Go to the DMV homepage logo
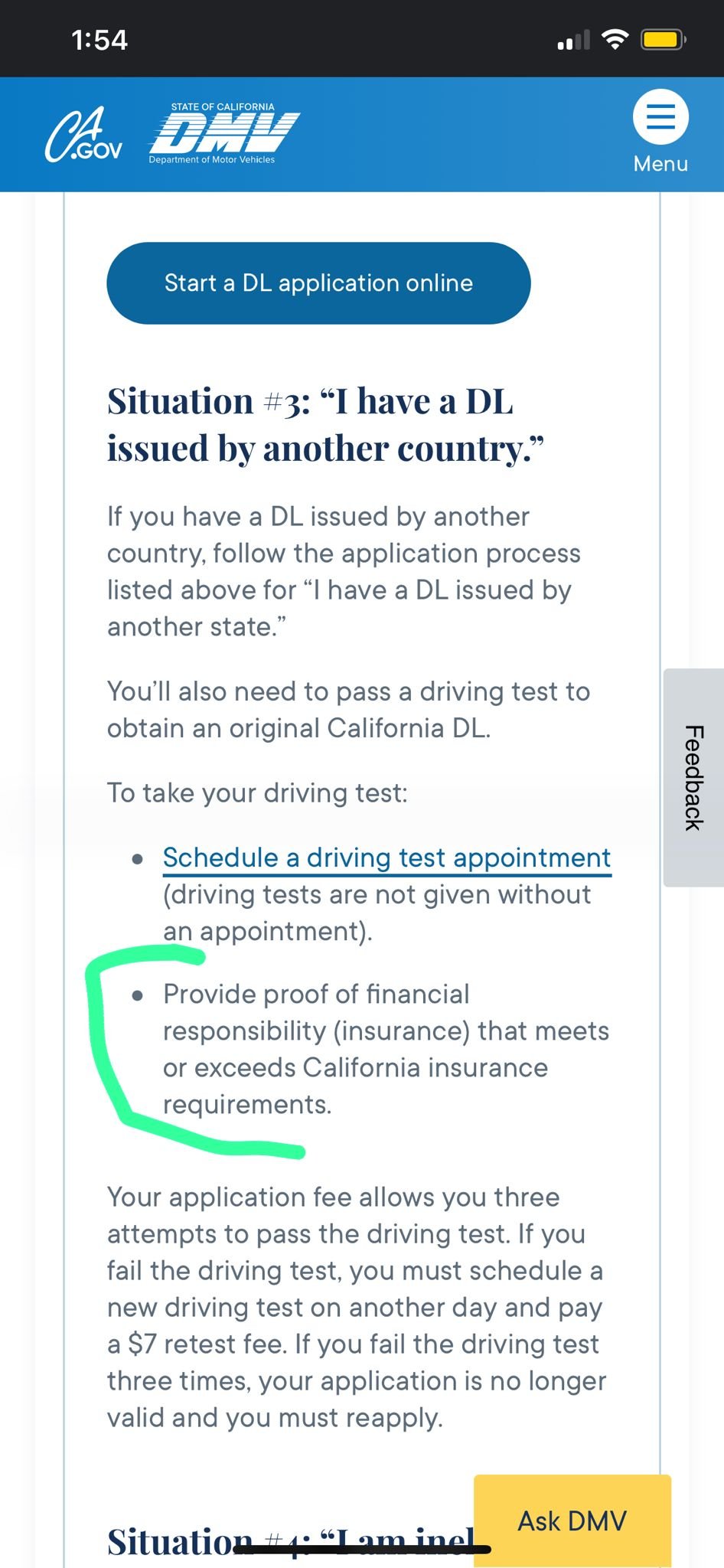This screenshot has width=724, height=1568. [223, 133]
